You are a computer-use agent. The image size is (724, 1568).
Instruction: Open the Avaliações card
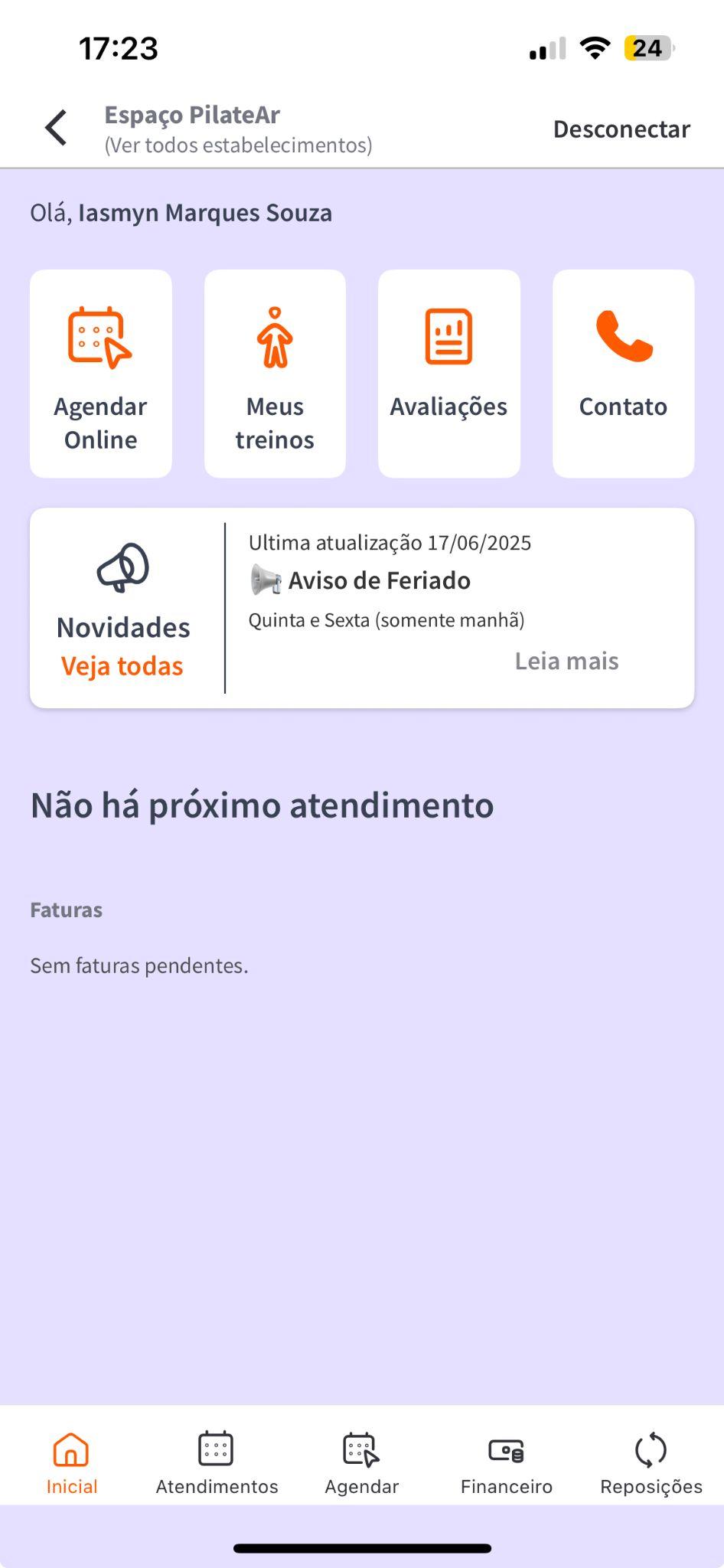coord(448,374)
